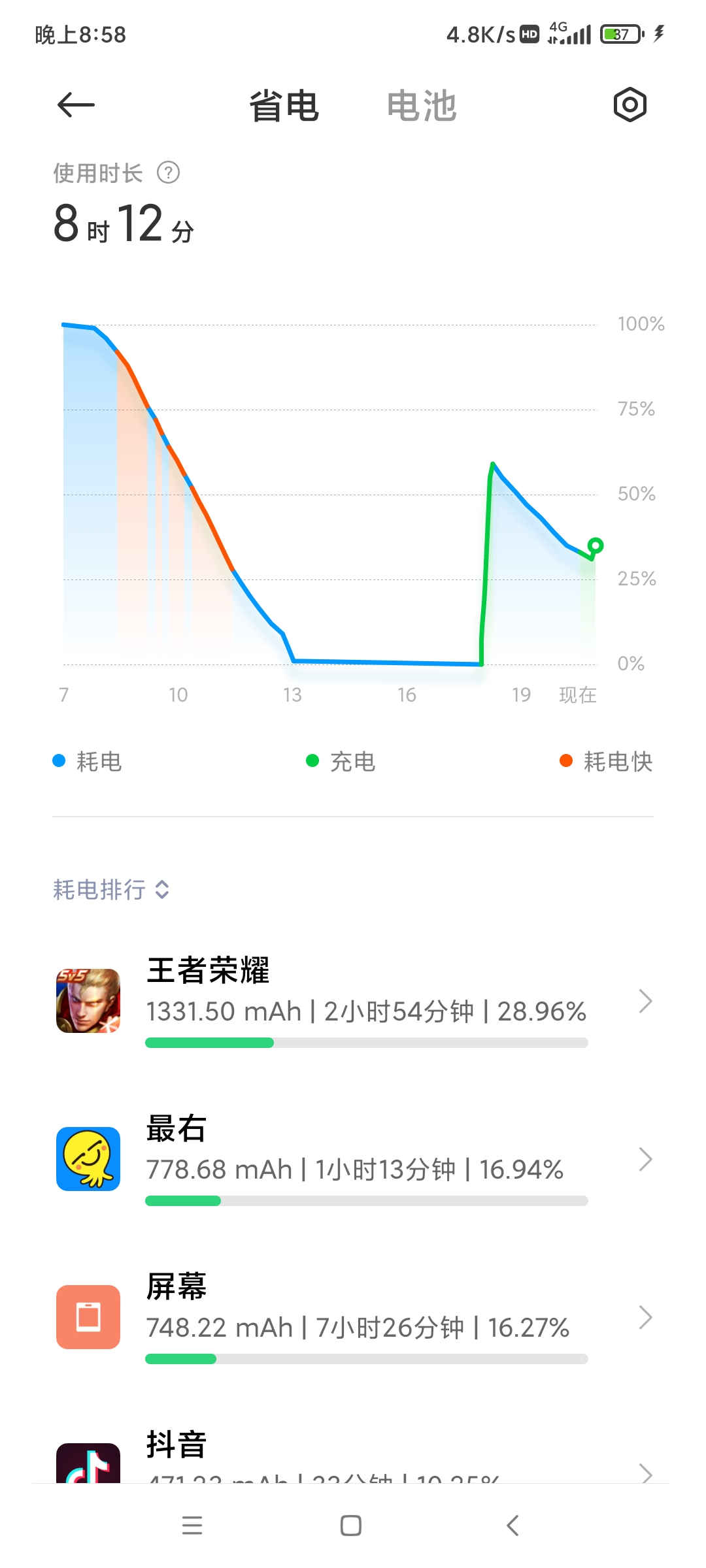This screenshot has height=1568, width=706.
Task: Switch to the 电池 tab
Action: pos(422,106)
